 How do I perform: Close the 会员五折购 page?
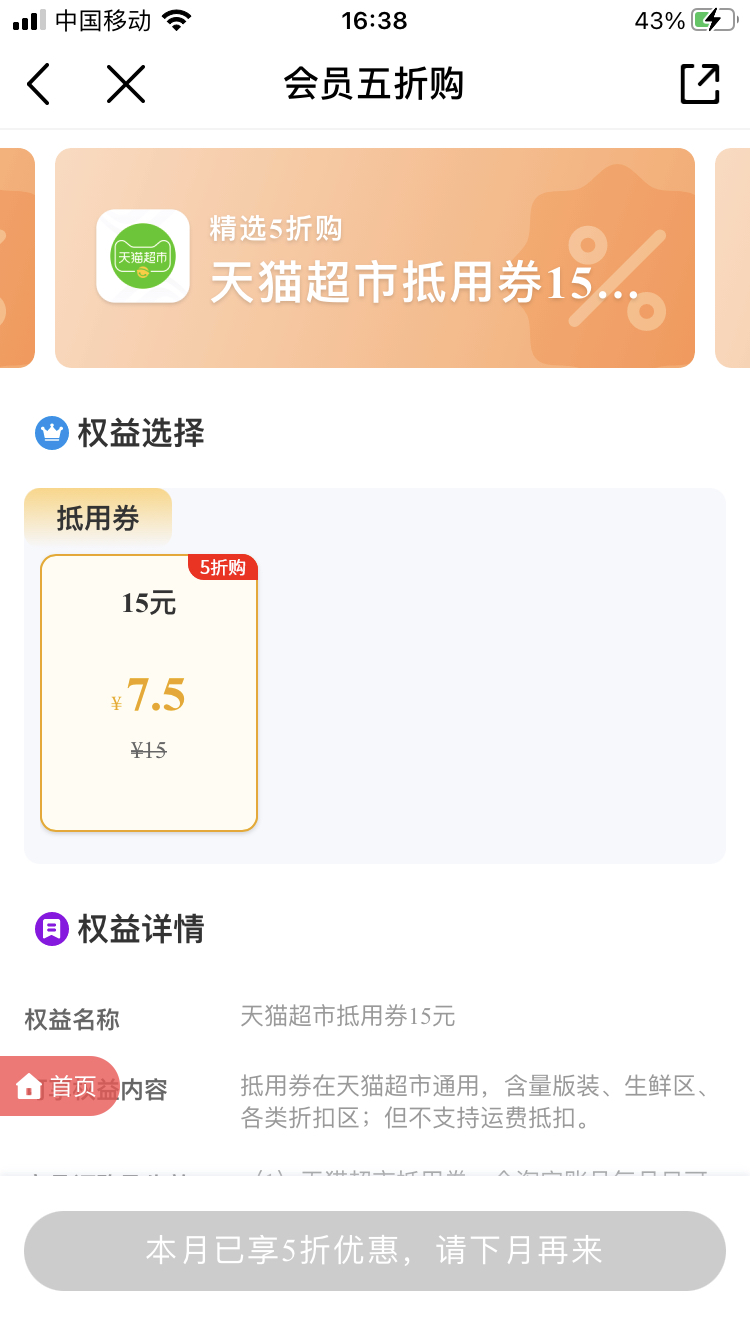click(126, 84)
